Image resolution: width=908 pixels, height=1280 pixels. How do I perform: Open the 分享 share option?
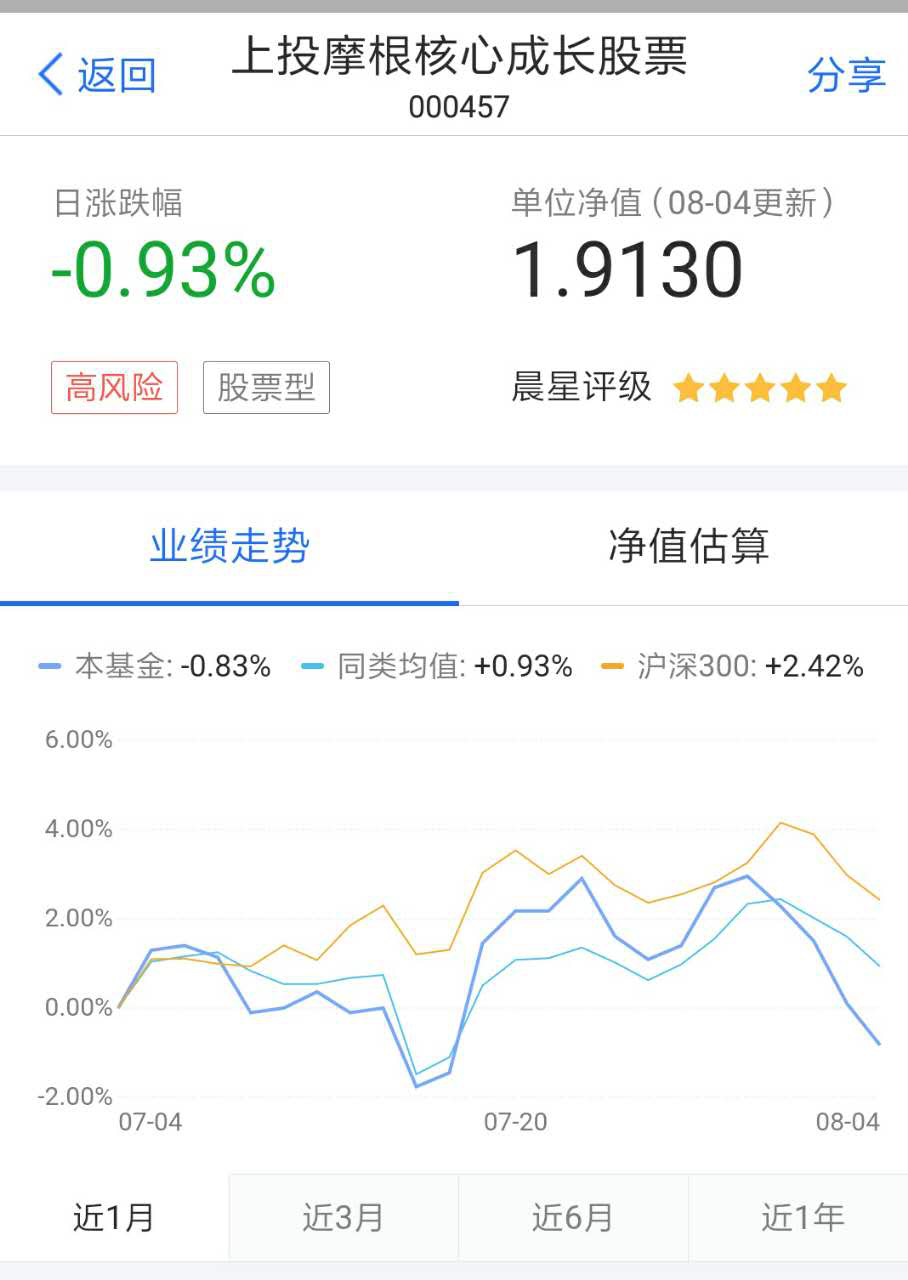[x=846, y=74]
